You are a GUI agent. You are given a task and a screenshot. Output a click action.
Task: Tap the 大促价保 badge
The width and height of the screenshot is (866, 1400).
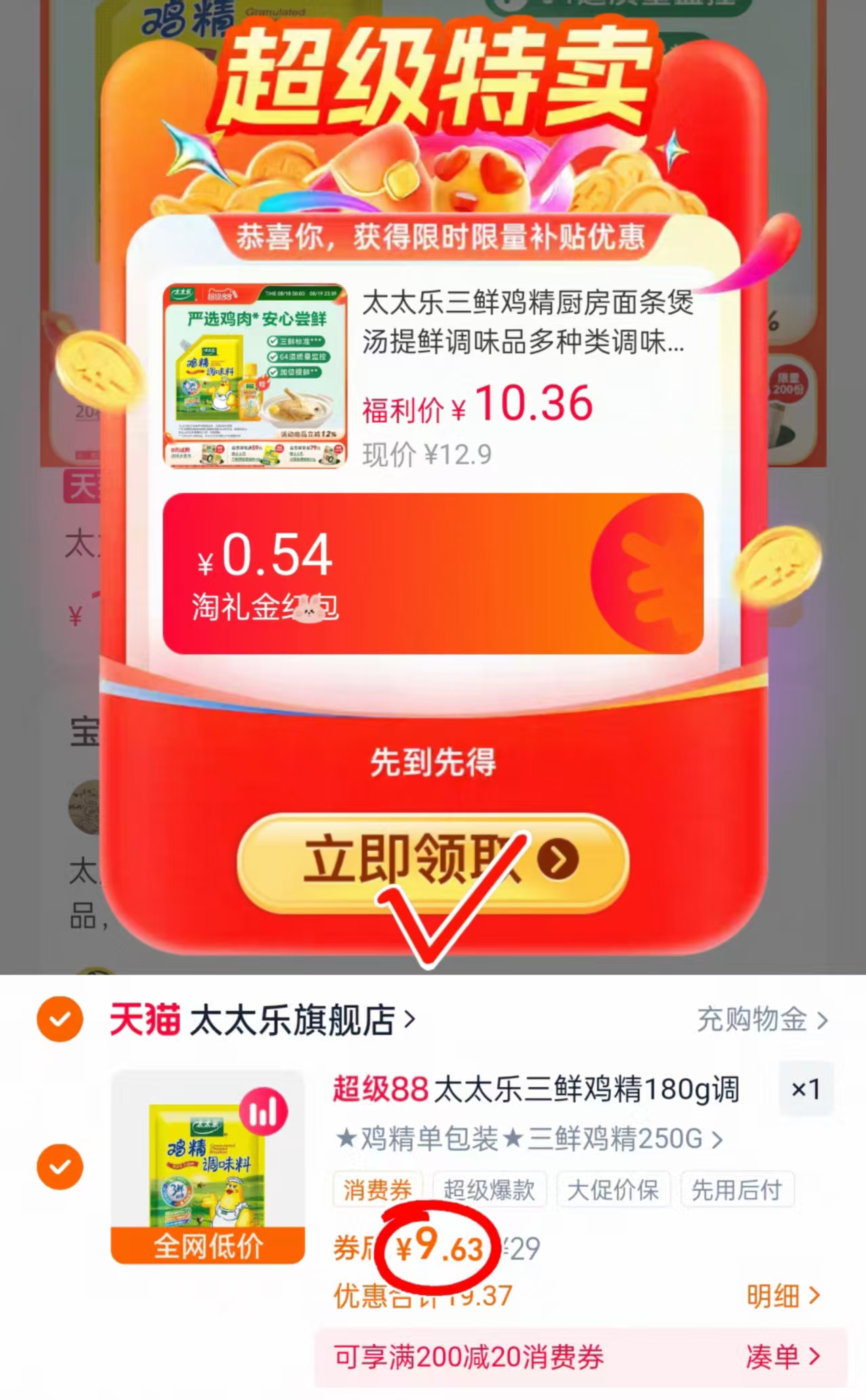coord(613,1191)
